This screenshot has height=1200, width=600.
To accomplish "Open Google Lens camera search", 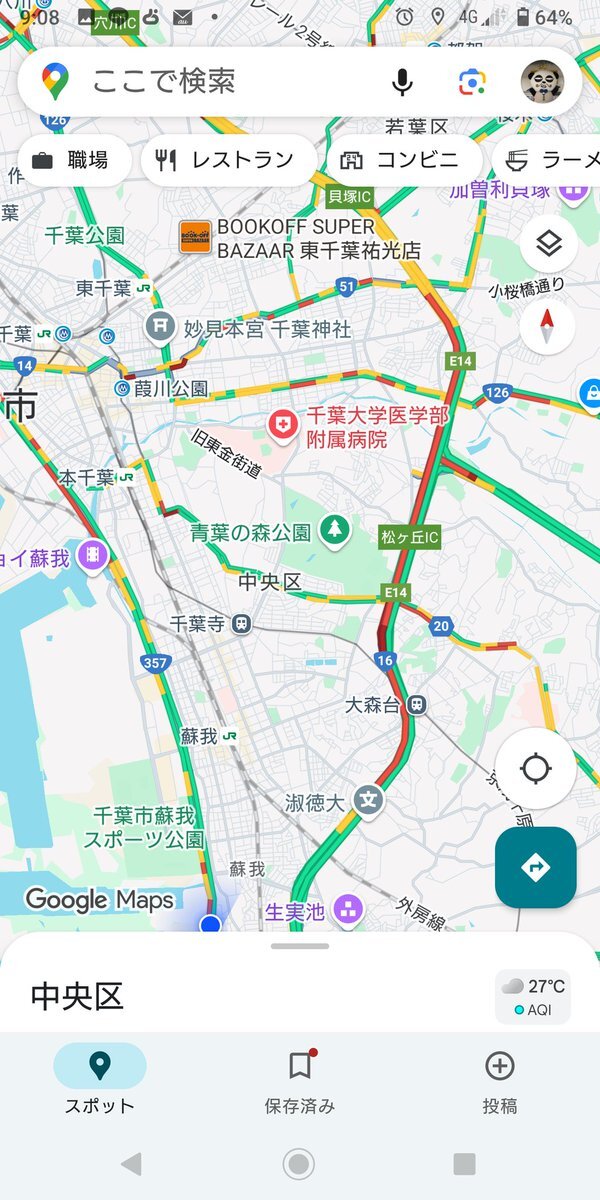I will [x=472, y=82].
